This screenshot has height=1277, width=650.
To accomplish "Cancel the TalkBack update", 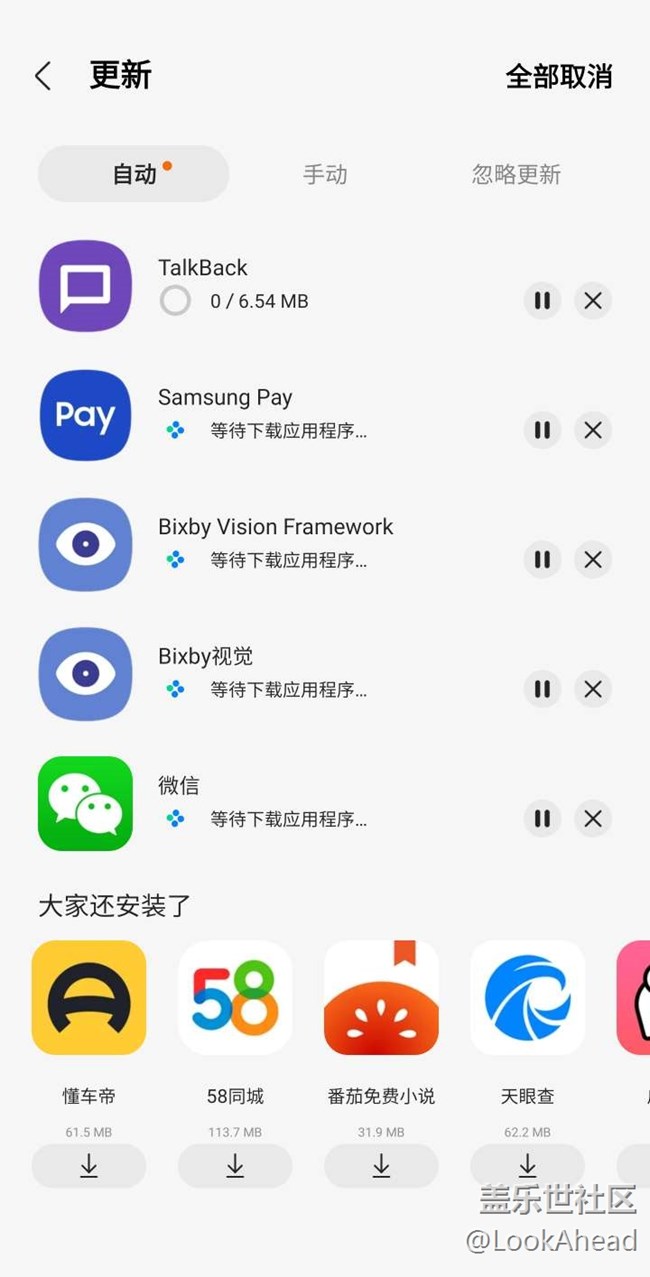I will click(x=593, y=300).
